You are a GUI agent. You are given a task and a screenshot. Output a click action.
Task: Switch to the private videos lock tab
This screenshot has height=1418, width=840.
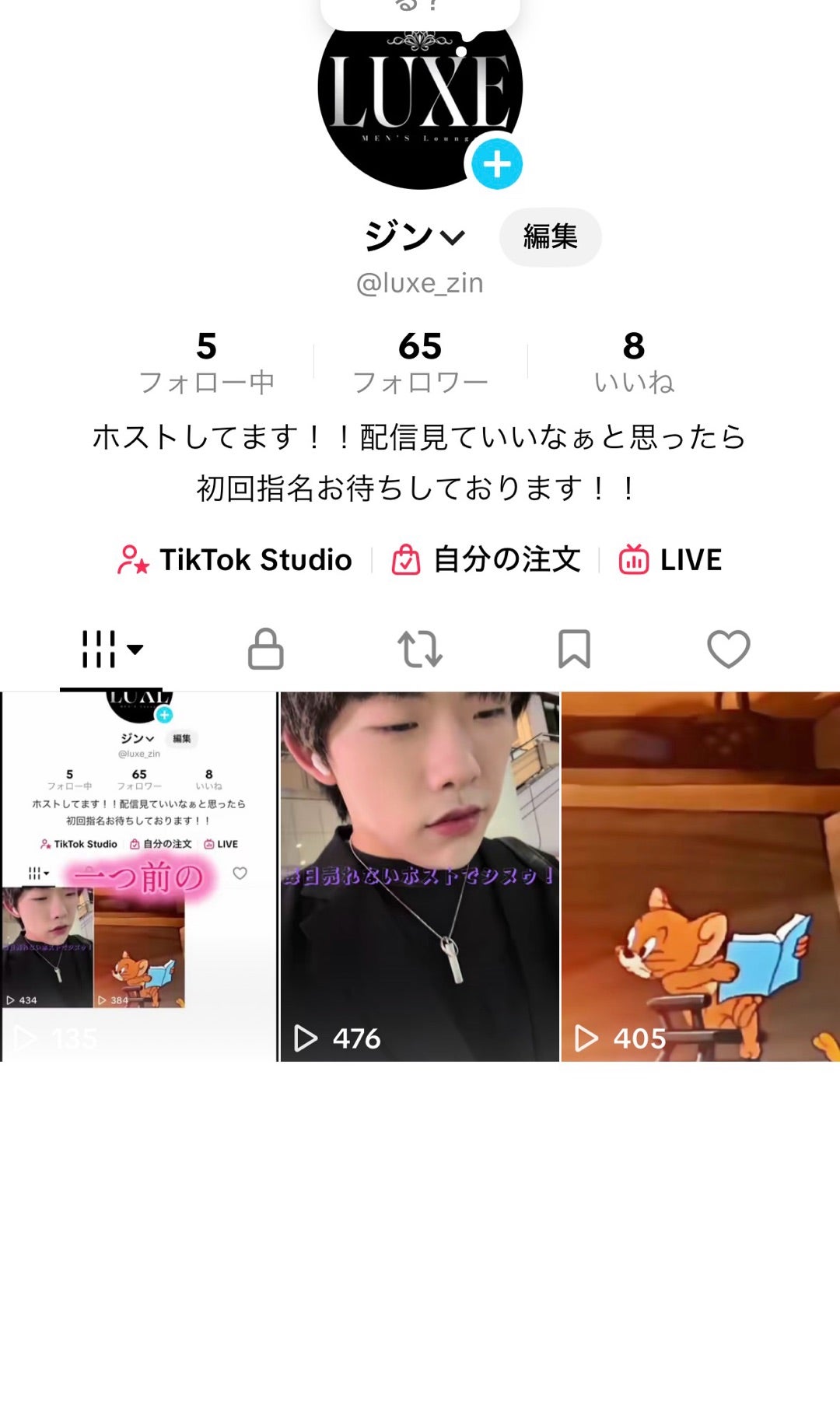tap(265, 649)
